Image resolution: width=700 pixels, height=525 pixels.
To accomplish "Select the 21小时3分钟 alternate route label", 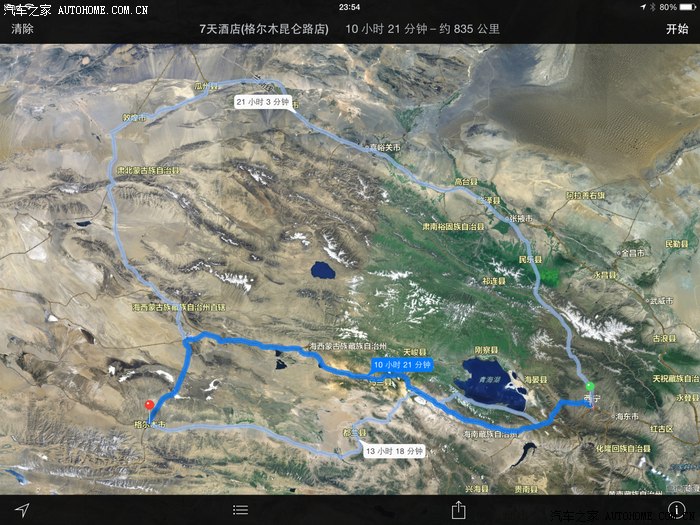I will click(x=263, y=102).
